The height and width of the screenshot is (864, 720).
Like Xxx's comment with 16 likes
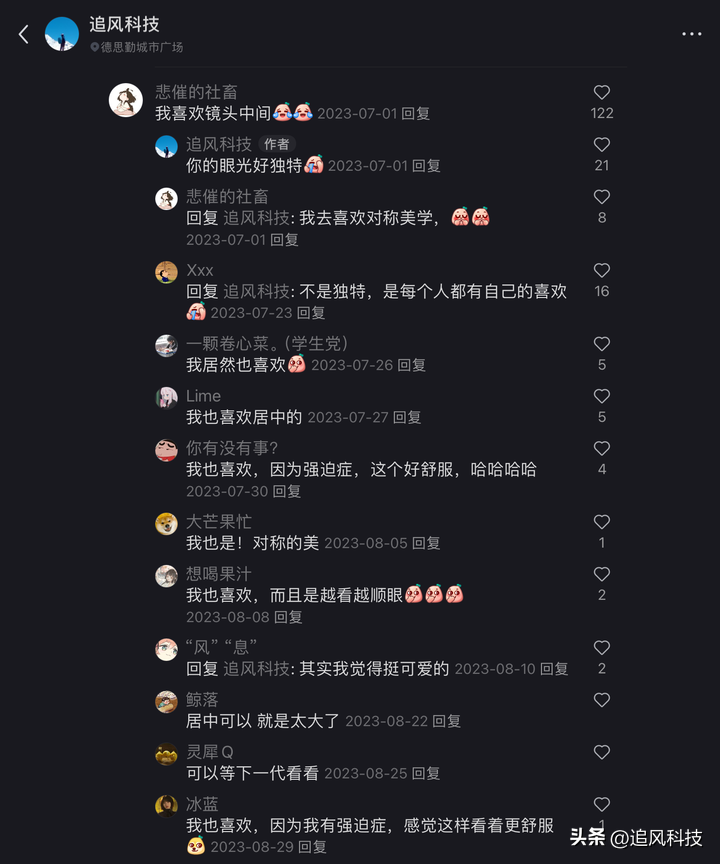point(602,271)
